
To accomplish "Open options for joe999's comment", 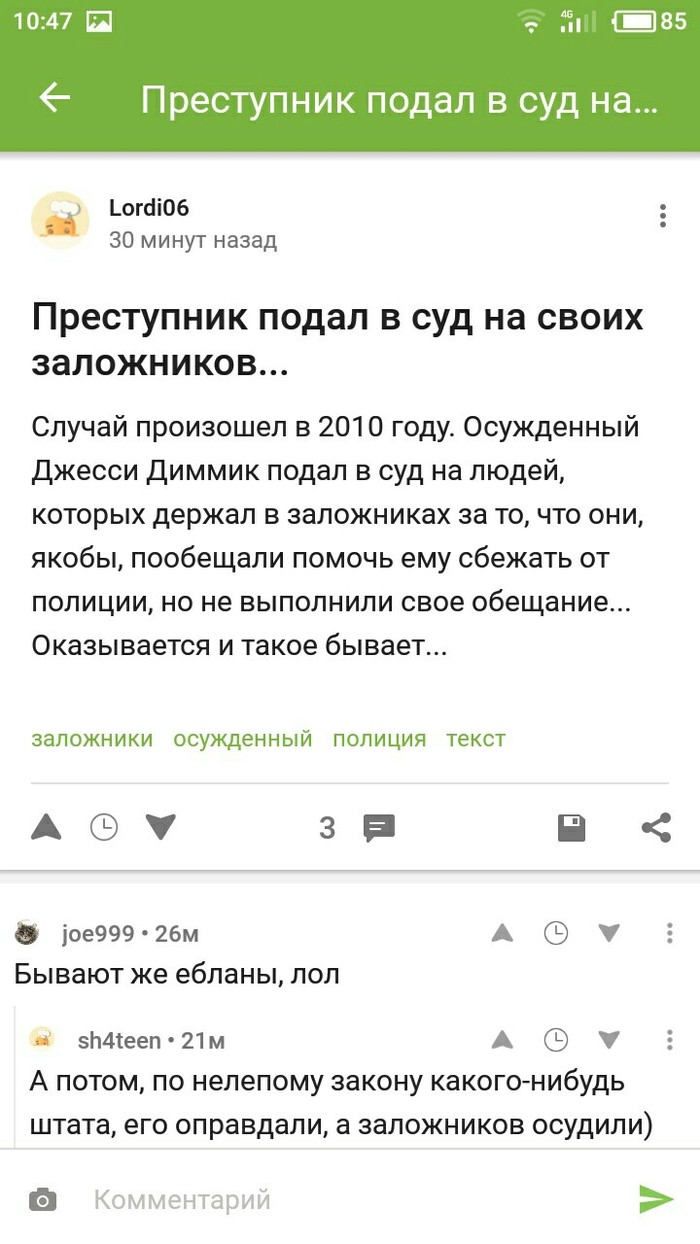I will (669, 933).
